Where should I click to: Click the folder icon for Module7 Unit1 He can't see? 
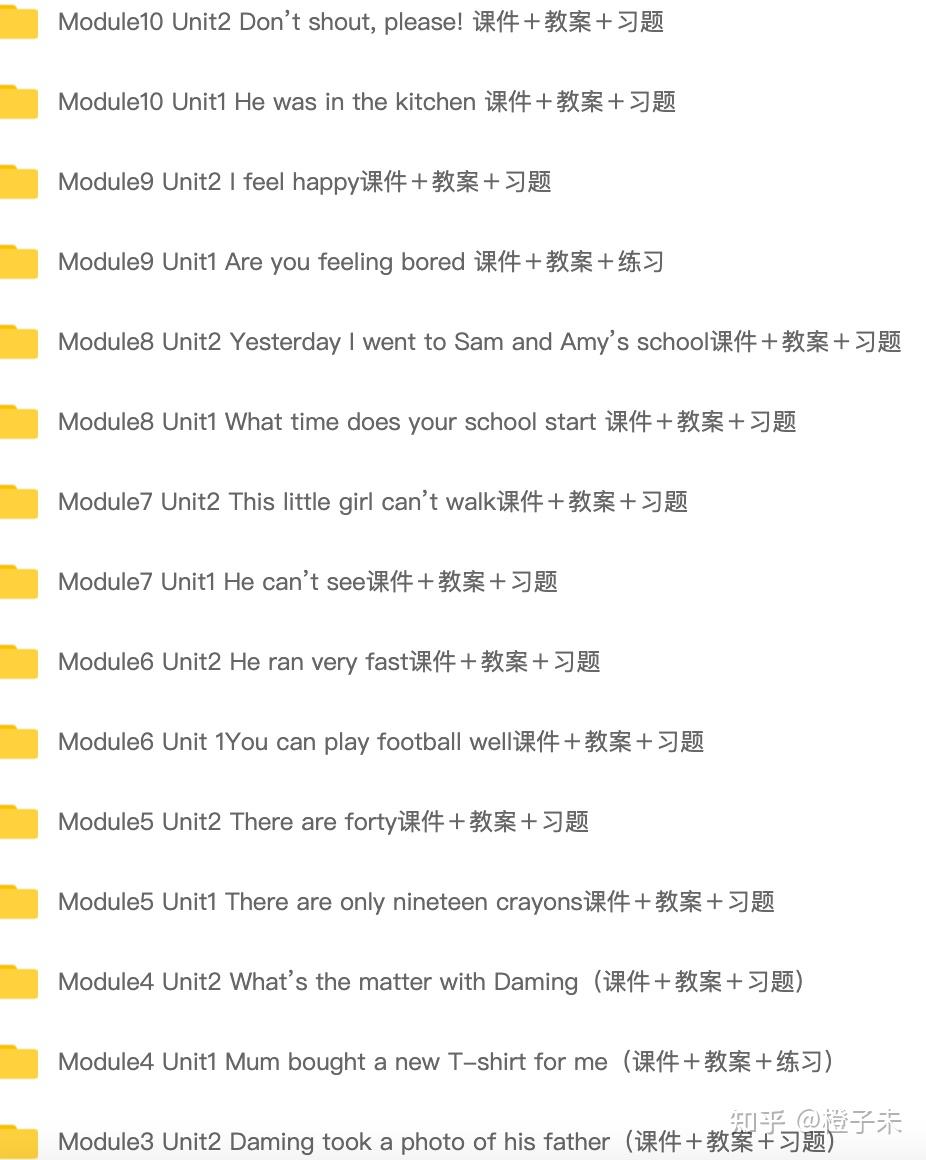20,581
